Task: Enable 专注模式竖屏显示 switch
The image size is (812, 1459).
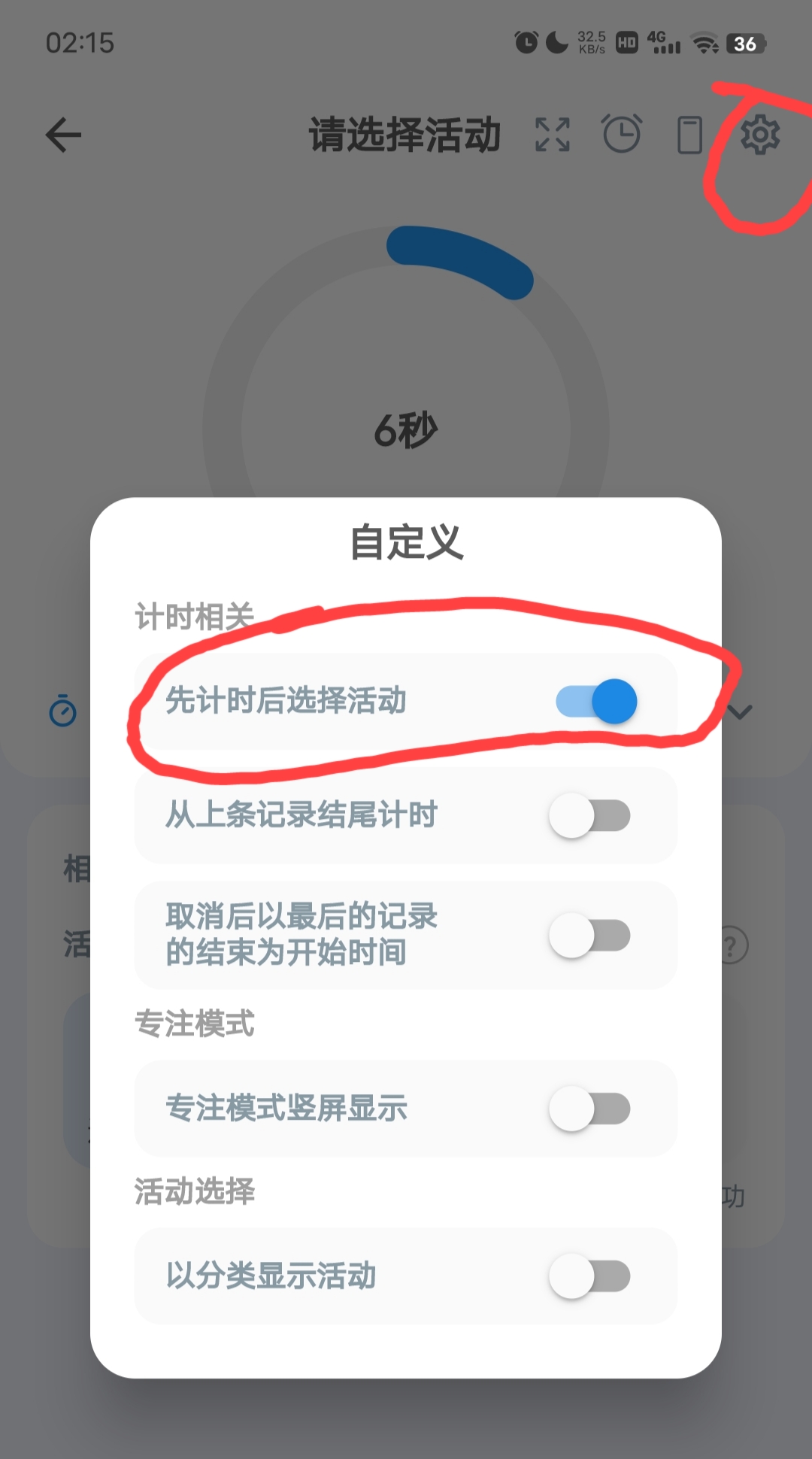Action: click(589, 1109)
